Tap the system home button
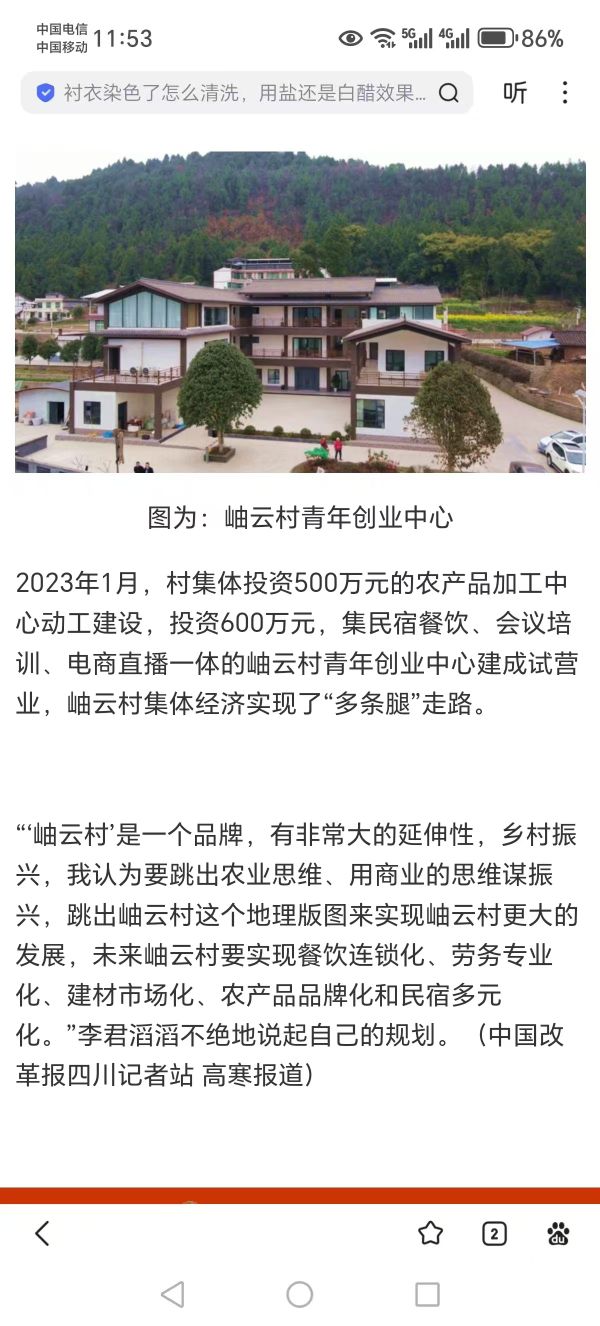 coord(300,1294)
